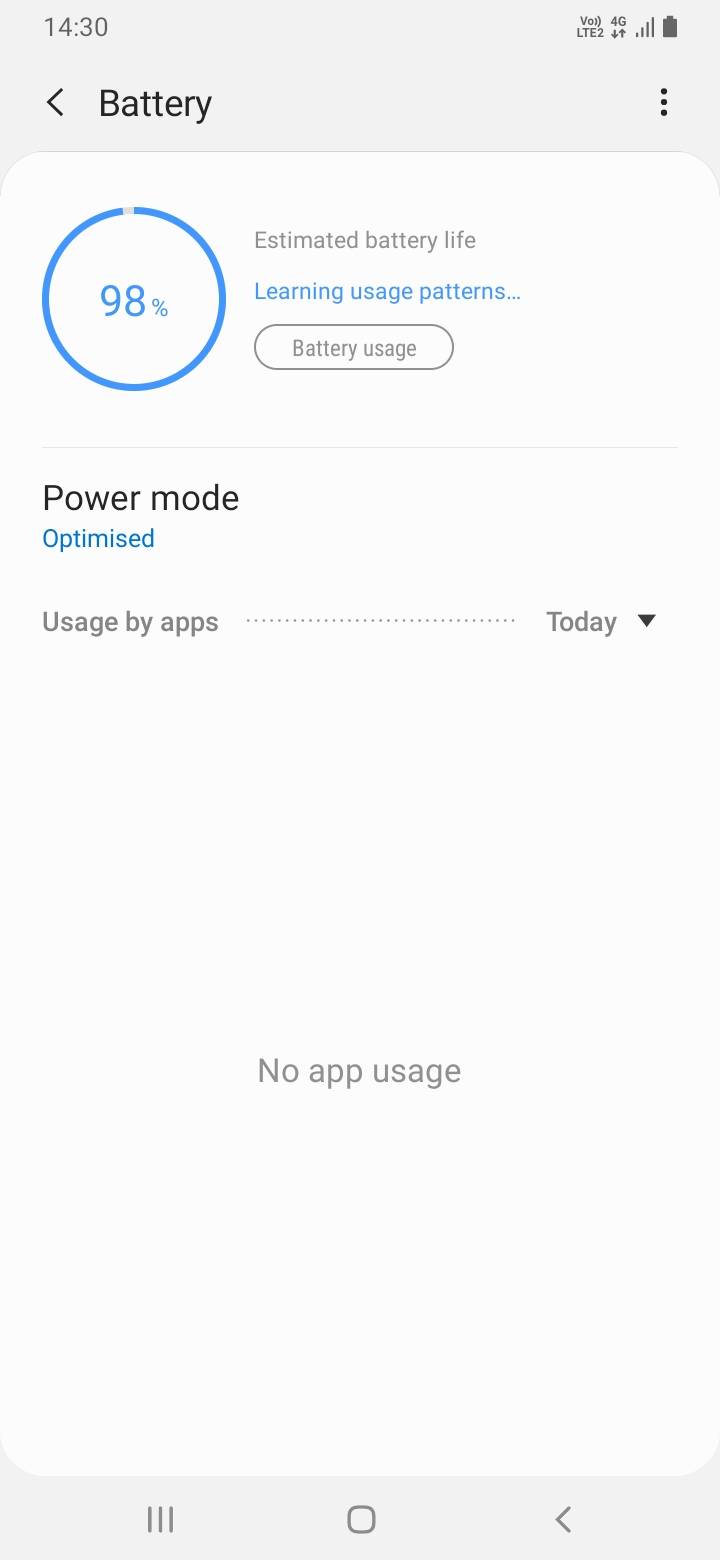Viewport: 720px width, 1560px height.
Task: Open Power mode settings
Action: point(140,516)
